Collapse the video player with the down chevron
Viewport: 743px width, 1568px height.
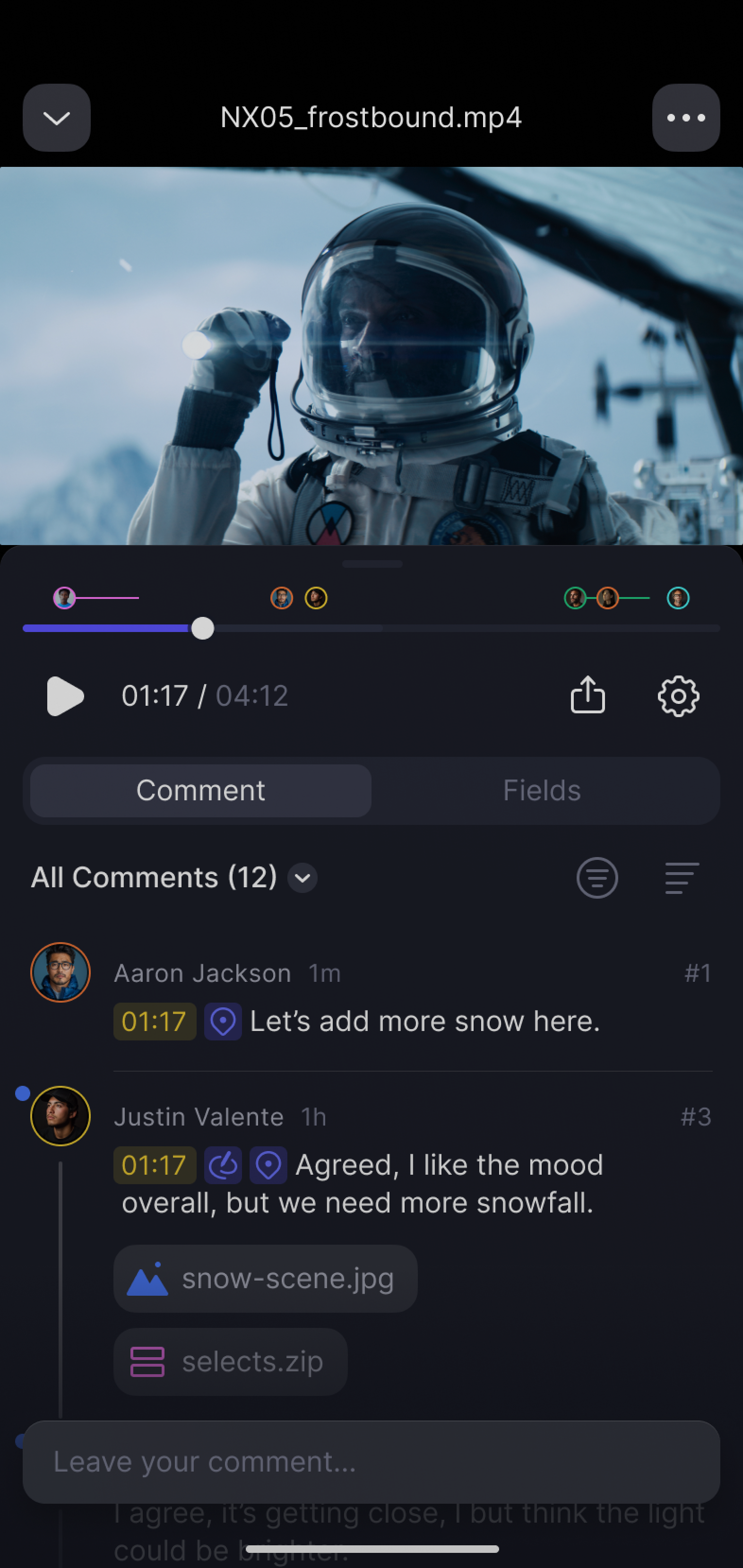coord(57,118)
